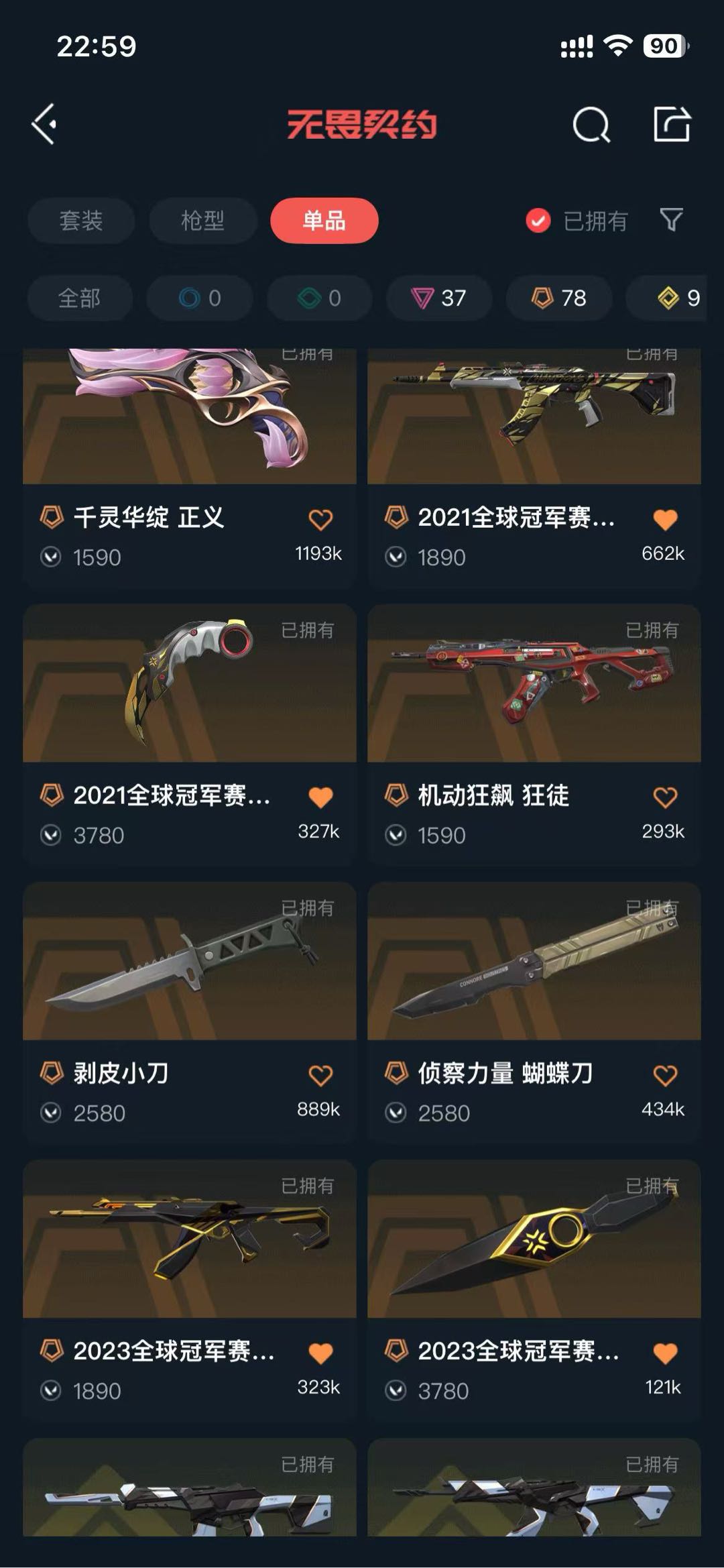Uncheck the 已拥有 checkbox
The height and width of the screenshot is (1568, 724).
(x=538, y=221)
